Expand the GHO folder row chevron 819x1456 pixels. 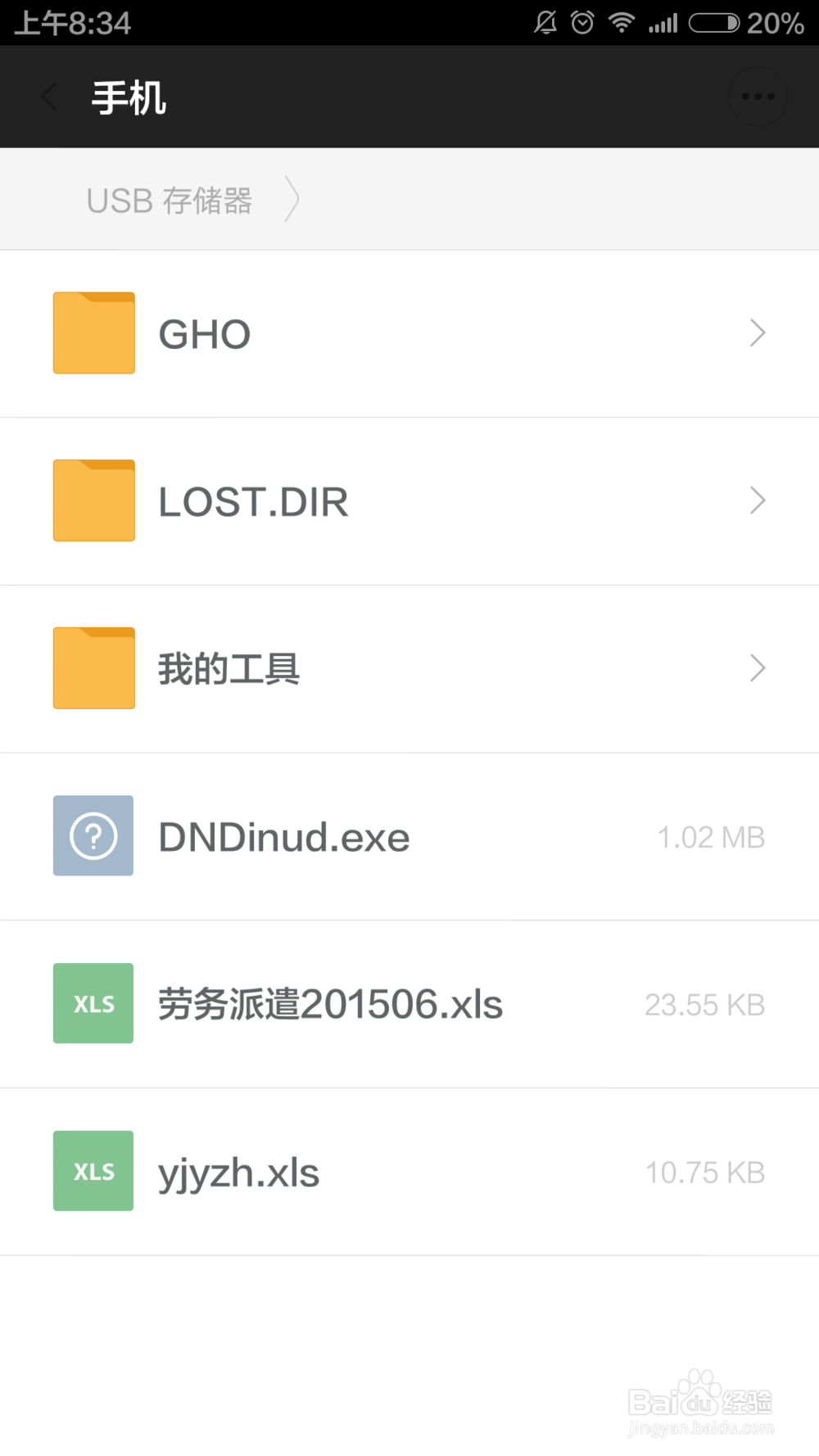[x=757, y=332]
